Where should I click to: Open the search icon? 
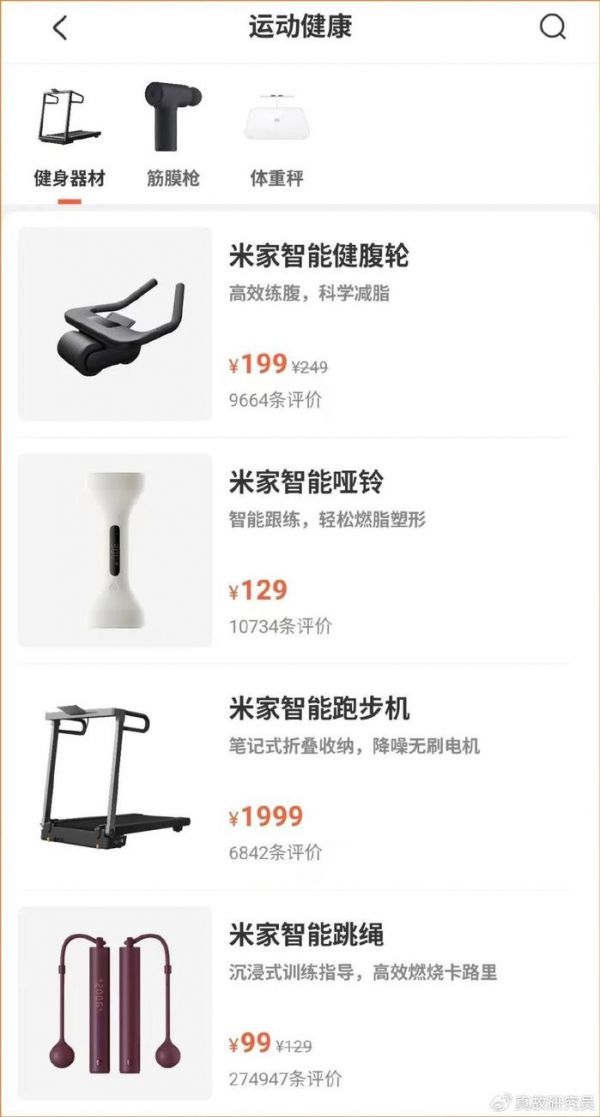click(552, 28)
